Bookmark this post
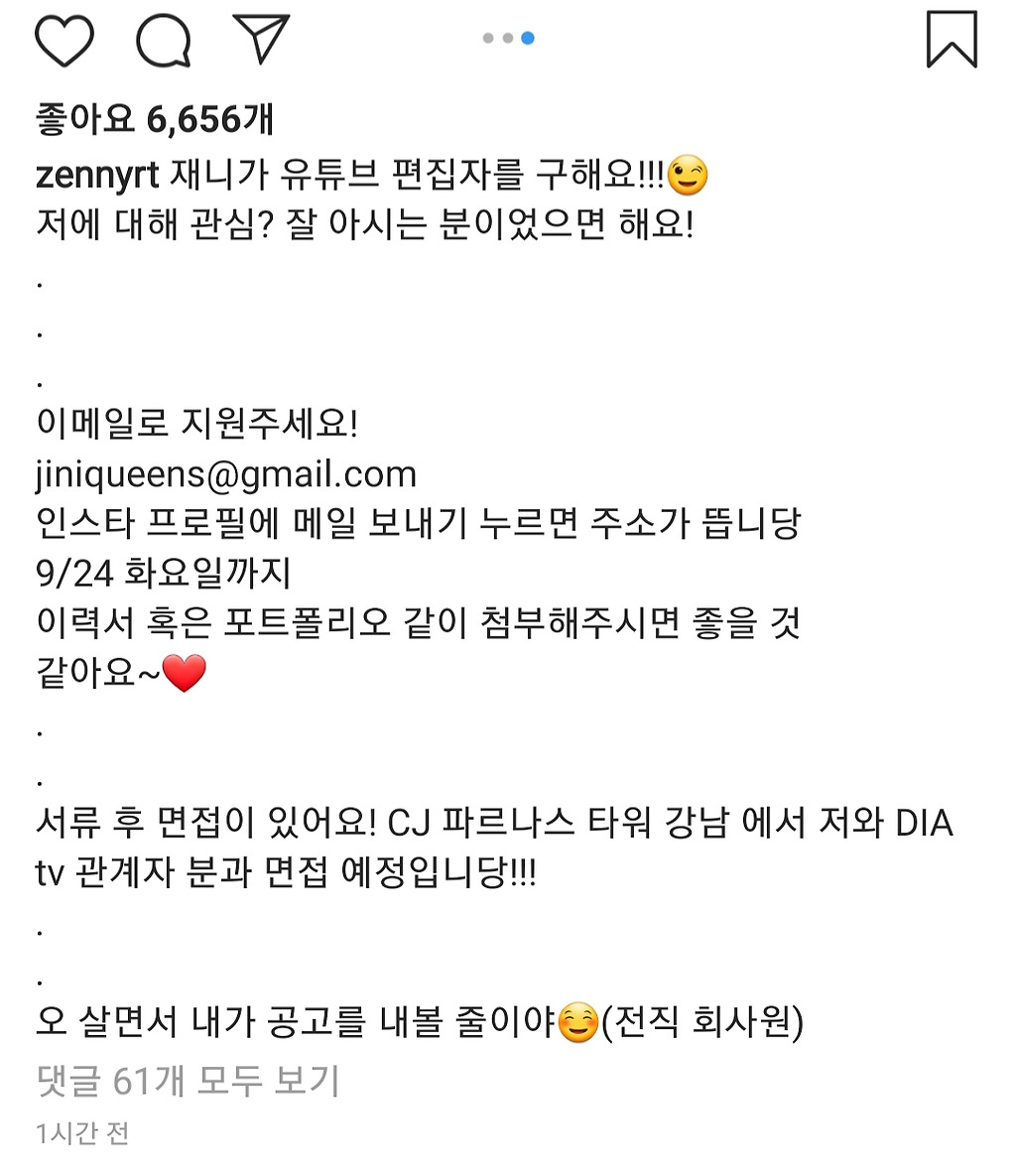The width and height of the screenshot is (1016, 1176). [951, 40]
